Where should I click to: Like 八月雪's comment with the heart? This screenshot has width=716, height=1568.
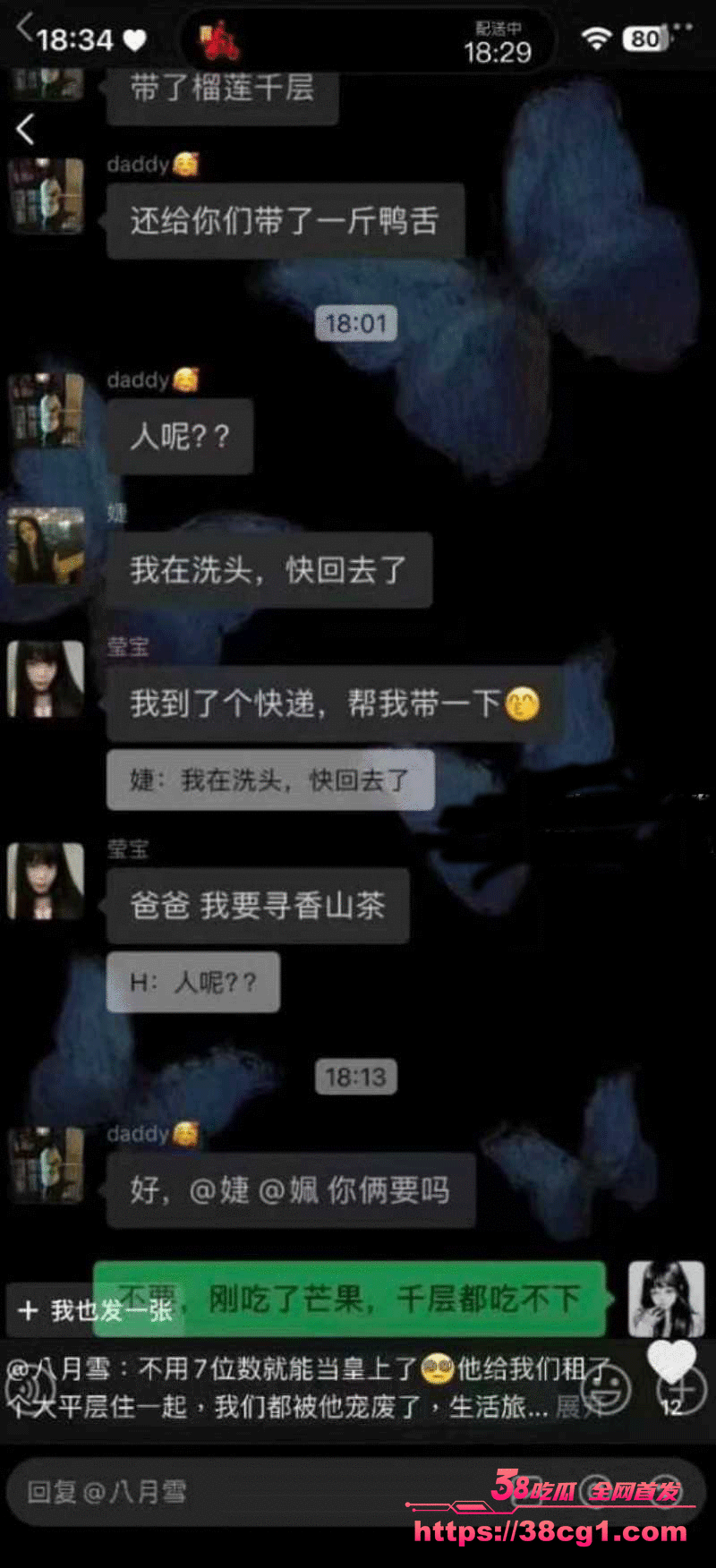671,1363
